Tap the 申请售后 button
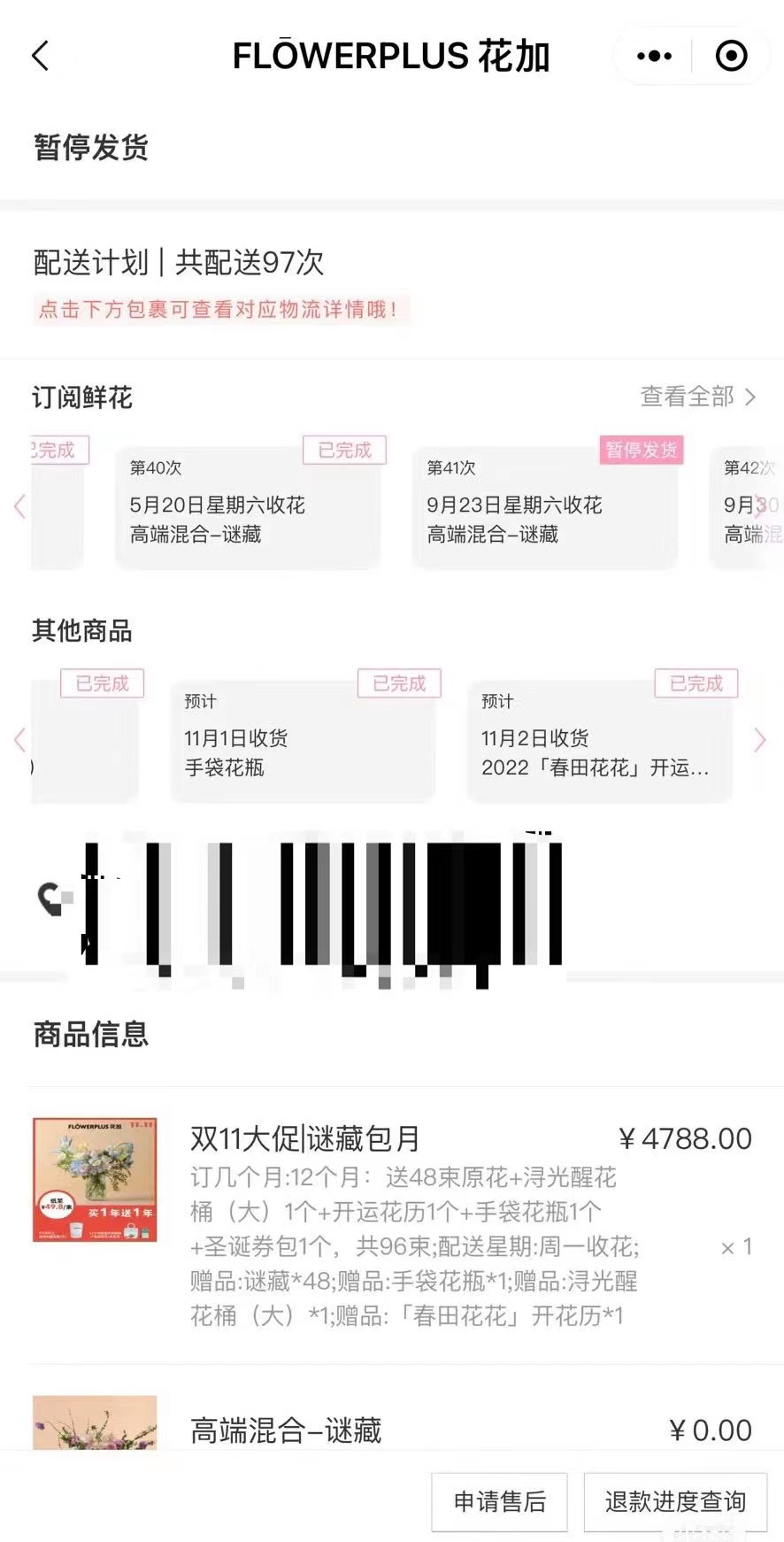This screenshot has height=1542, width=784. (x=499, y=1501)
